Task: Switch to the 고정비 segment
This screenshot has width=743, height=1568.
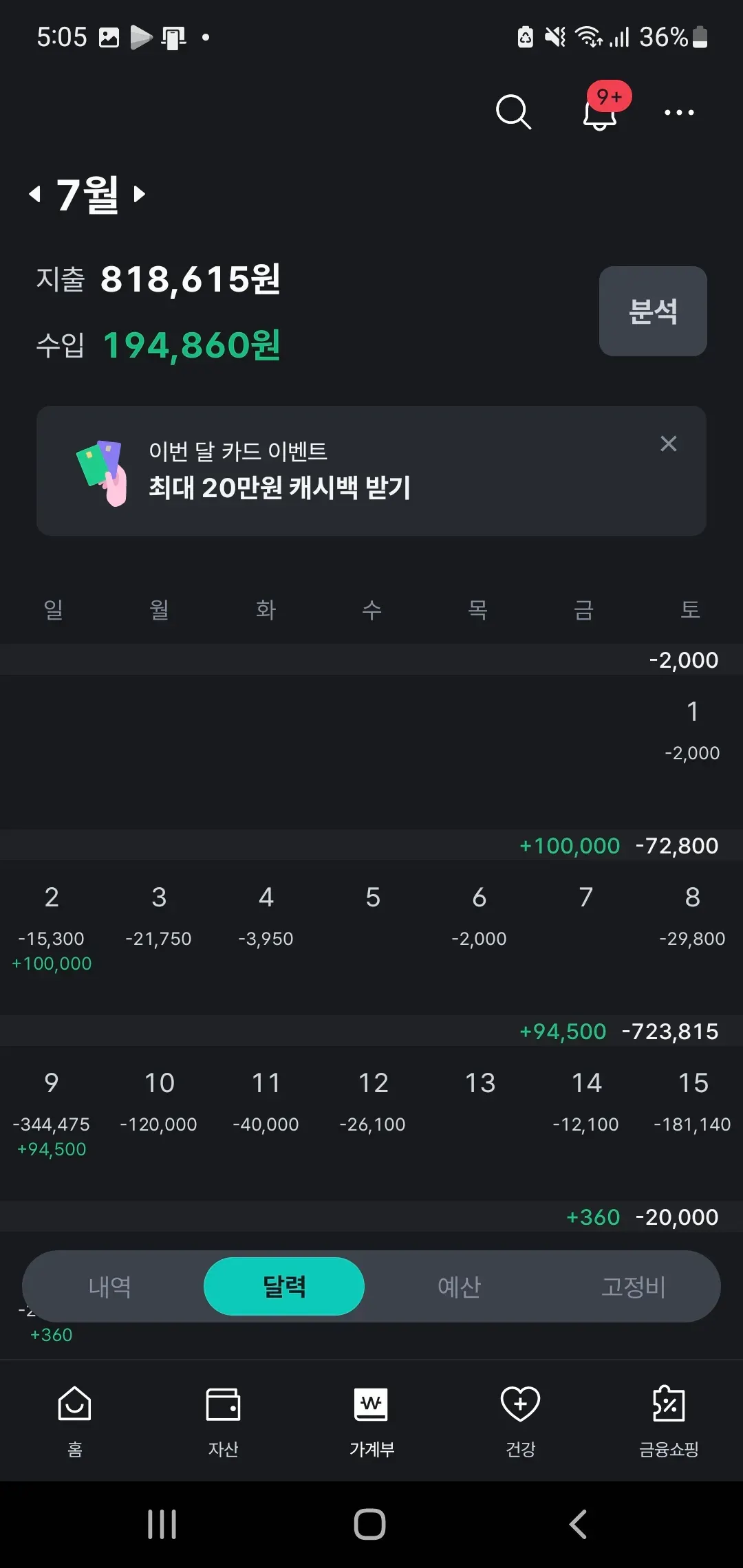Action: pyautogui.click(x=633, y=1286)
